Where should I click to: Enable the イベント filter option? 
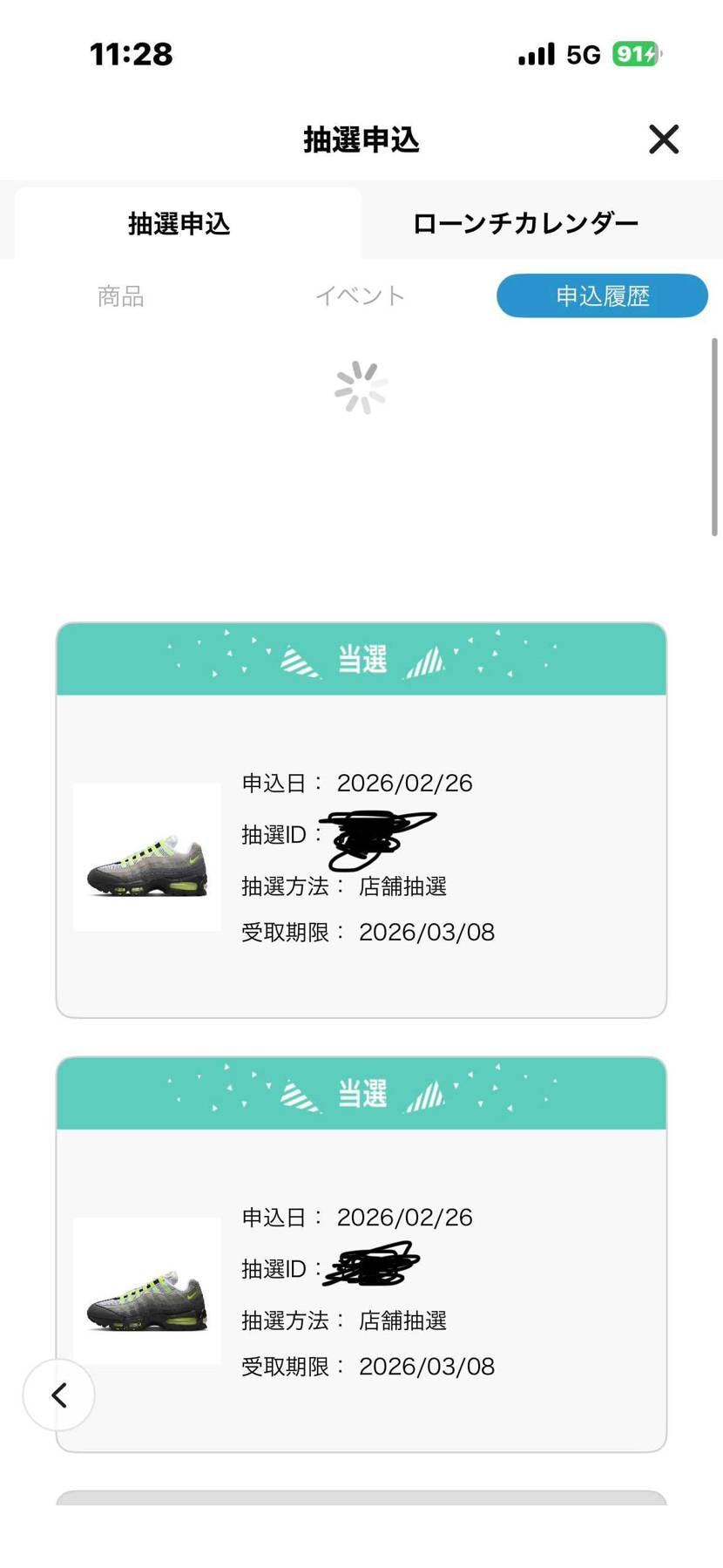pos(360,295)
